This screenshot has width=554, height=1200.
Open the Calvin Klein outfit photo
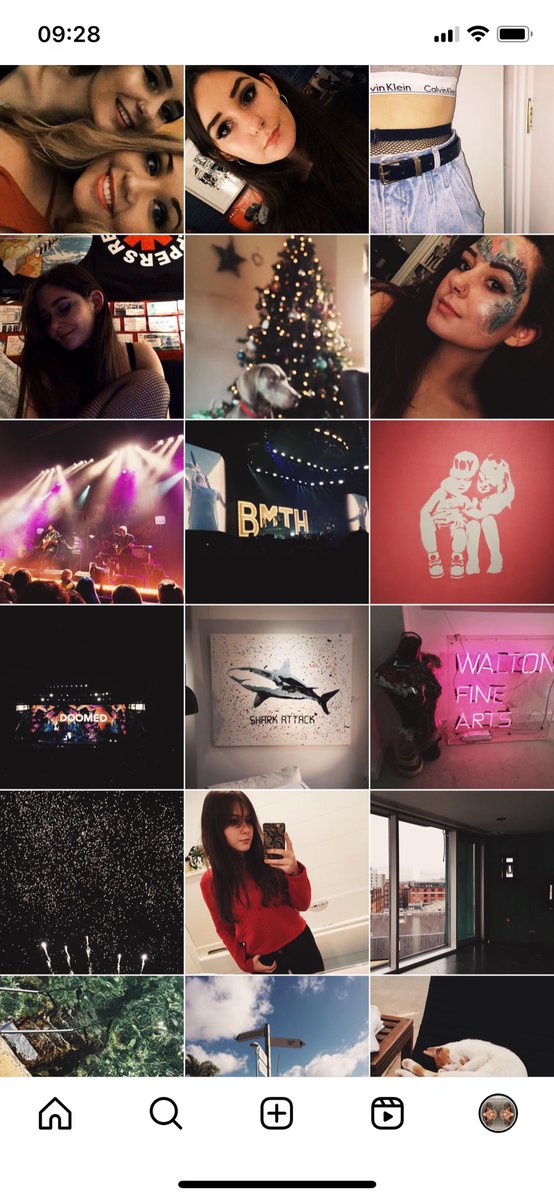tap(462, 149)
